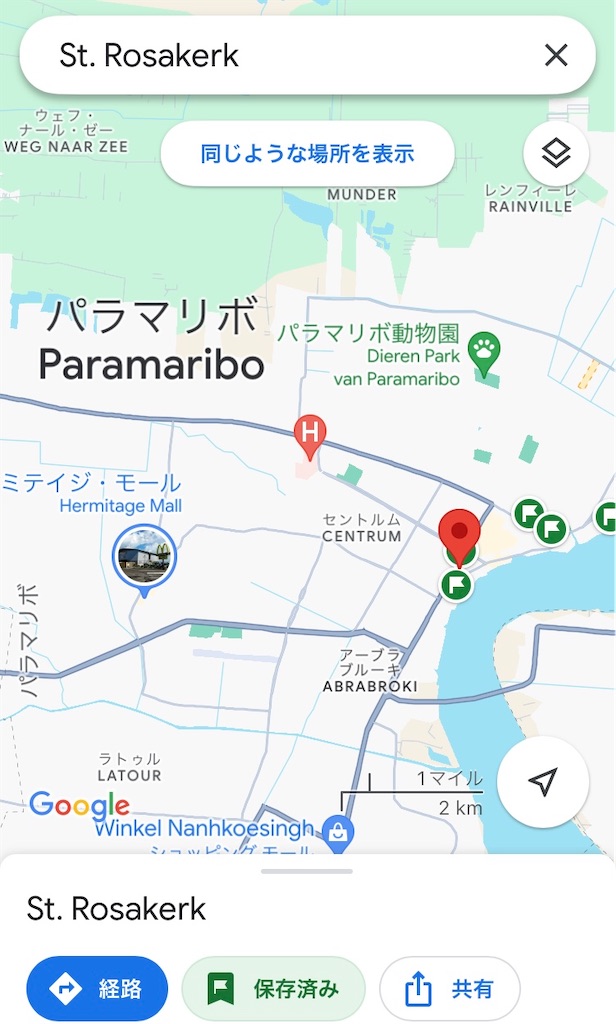Get directions with the 経路 button
The image size is (616, 1024).
(x=97, y=989)
